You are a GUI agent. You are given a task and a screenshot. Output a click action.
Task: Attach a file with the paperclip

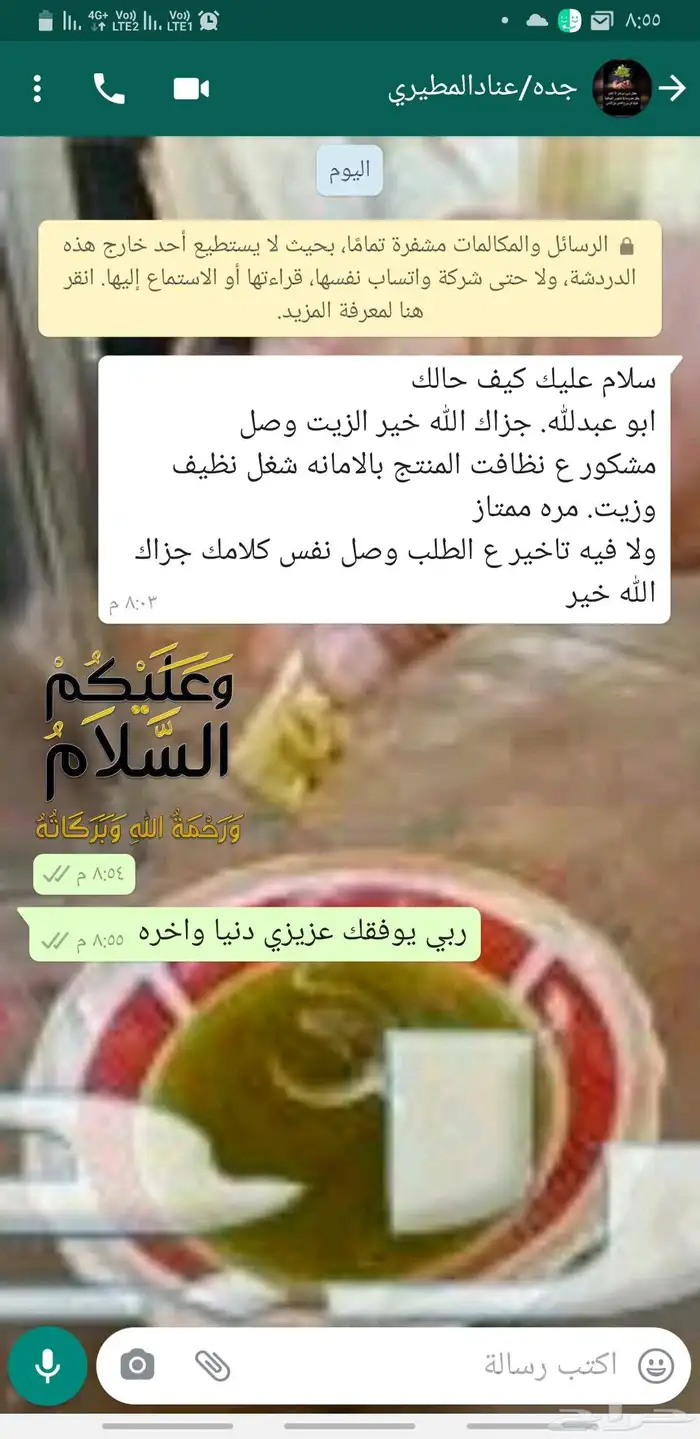tap(212, 1364)
